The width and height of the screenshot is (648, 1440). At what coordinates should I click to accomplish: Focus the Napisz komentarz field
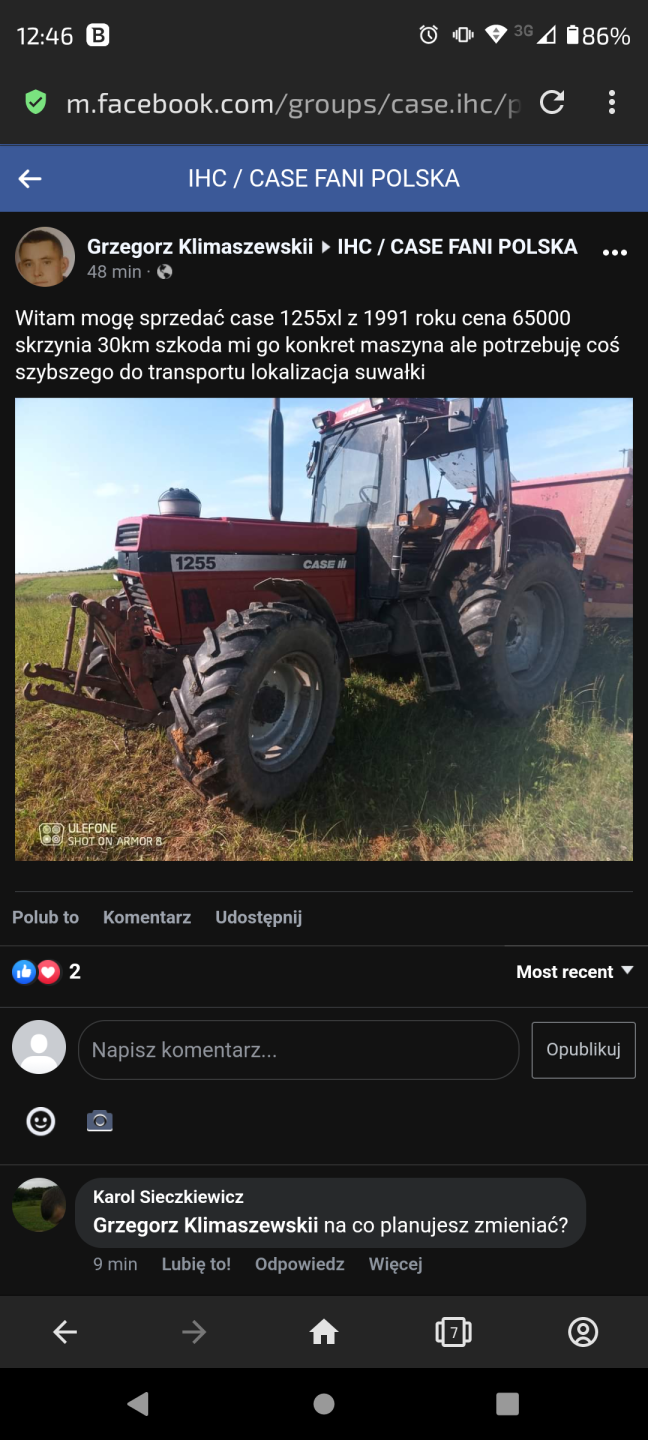pyautogui.click(x=298, y=1050)
